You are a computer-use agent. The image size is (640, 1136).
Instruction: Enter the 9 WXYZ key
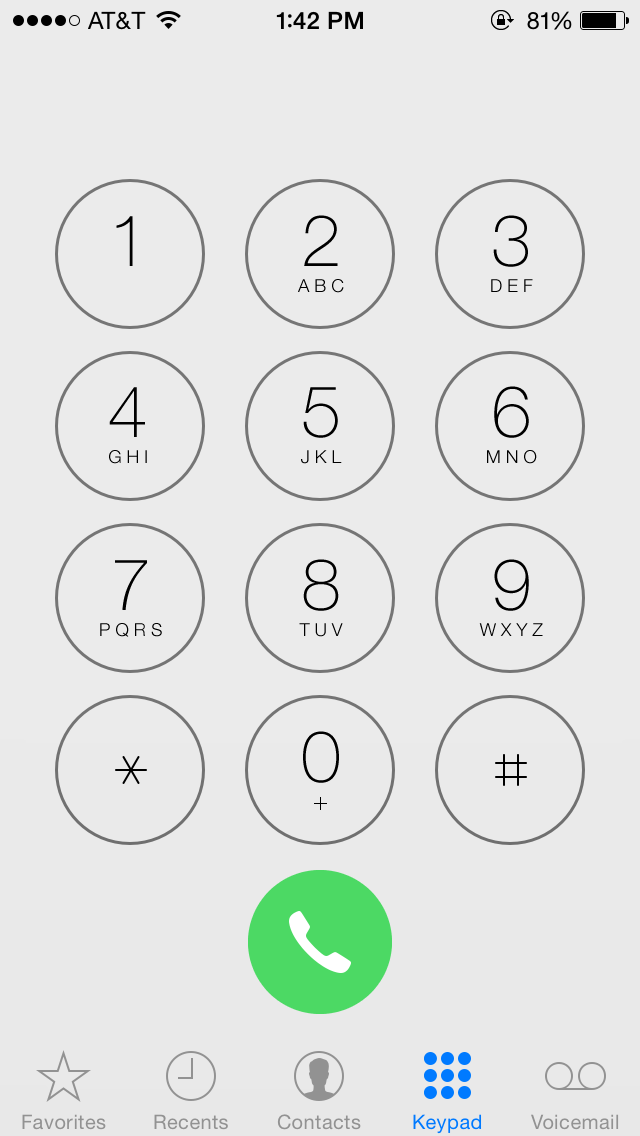coord(510,598)
